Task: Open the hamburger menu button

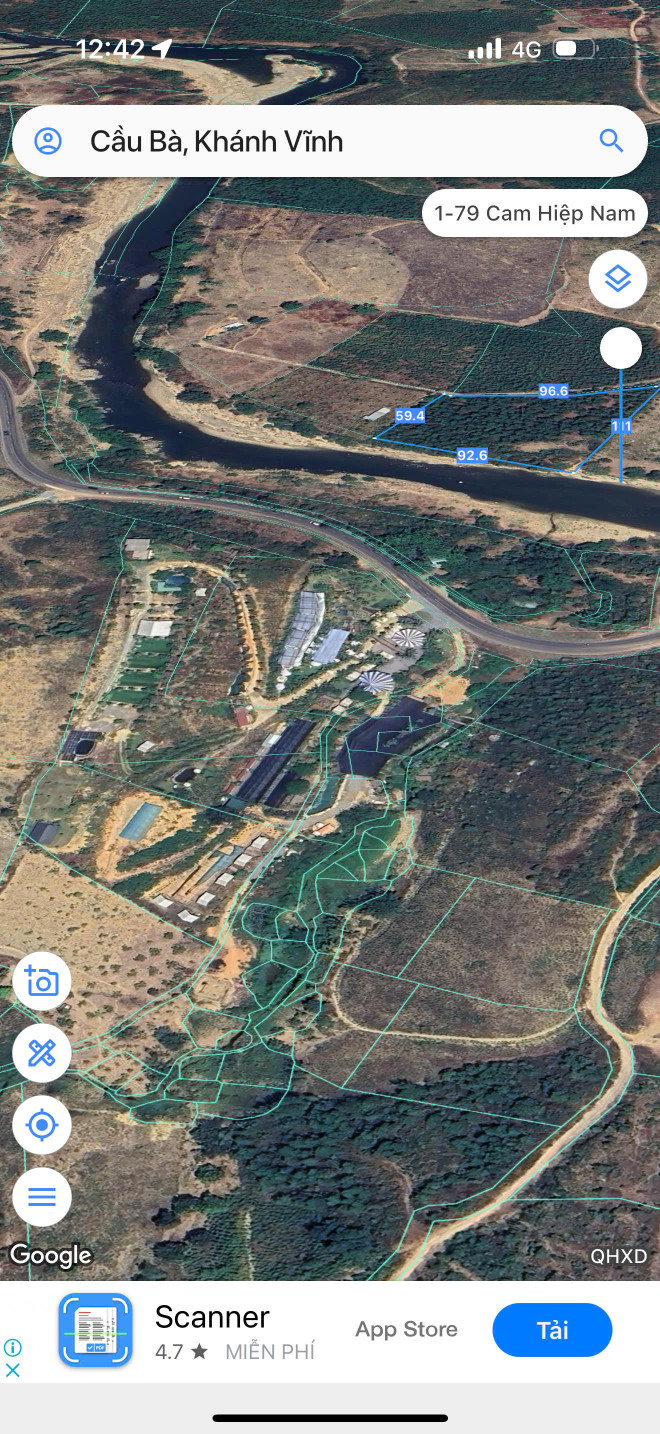Action: 42,1197
